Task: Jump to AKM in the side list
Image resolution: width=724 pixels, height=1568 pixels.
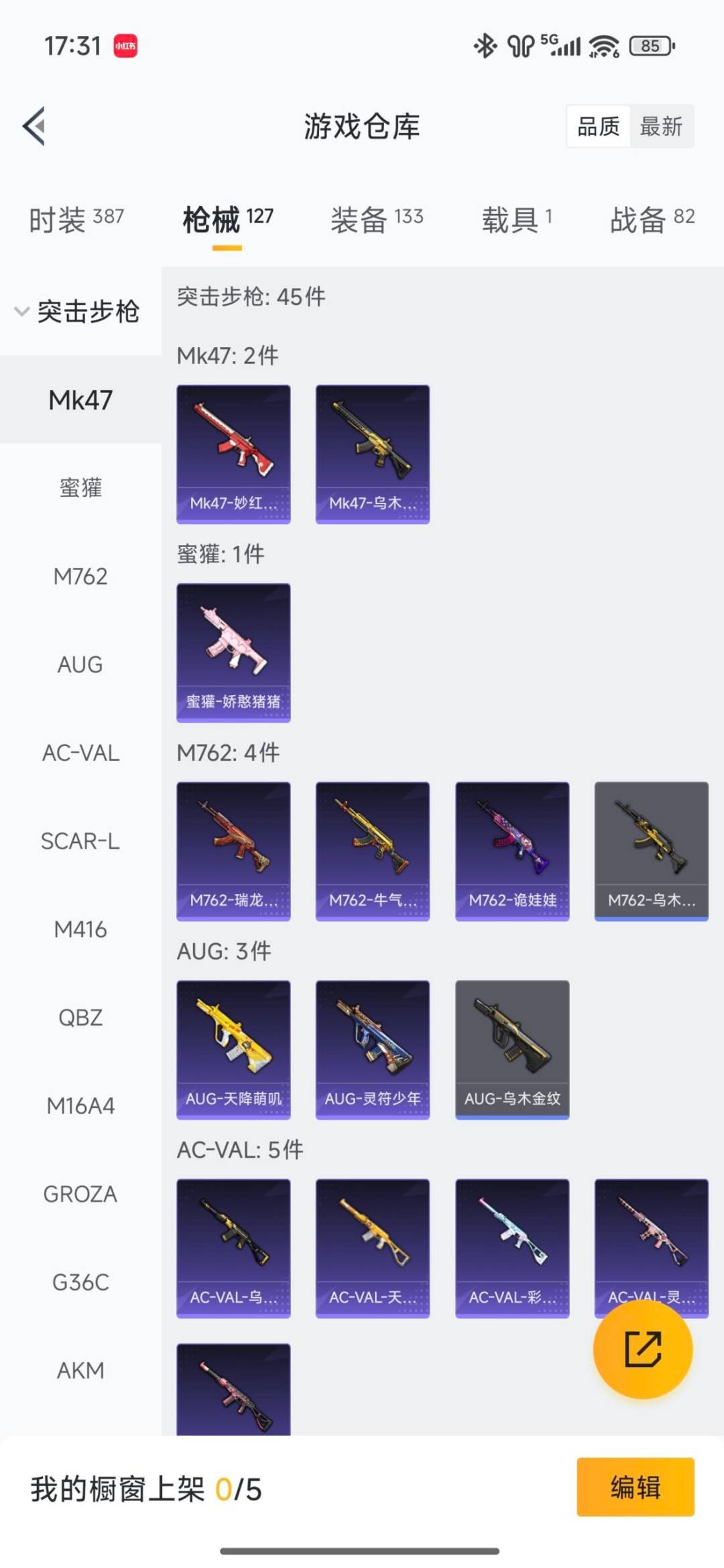Action: [x=80, y=1370]
